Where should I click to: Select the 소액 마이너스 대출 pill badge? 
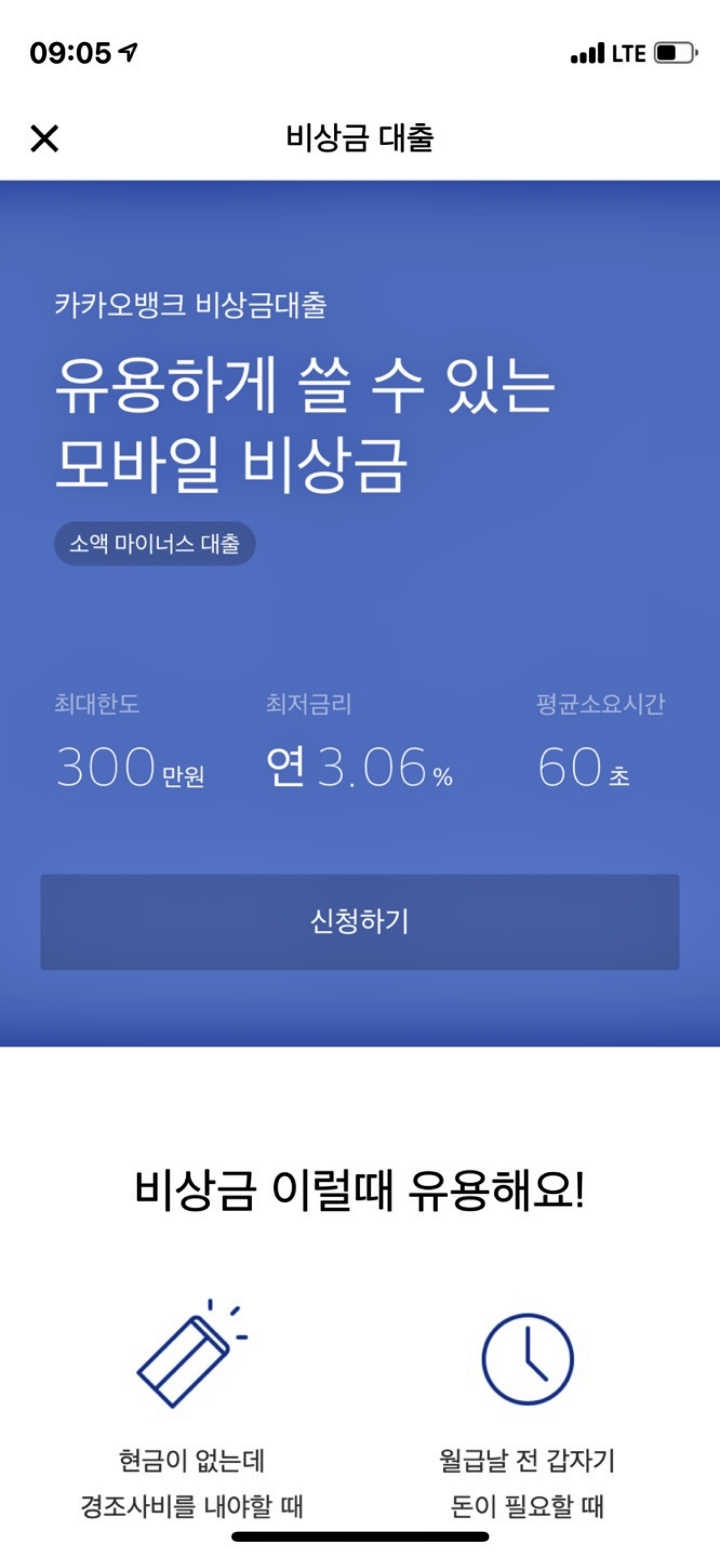(x=157, y=543)
